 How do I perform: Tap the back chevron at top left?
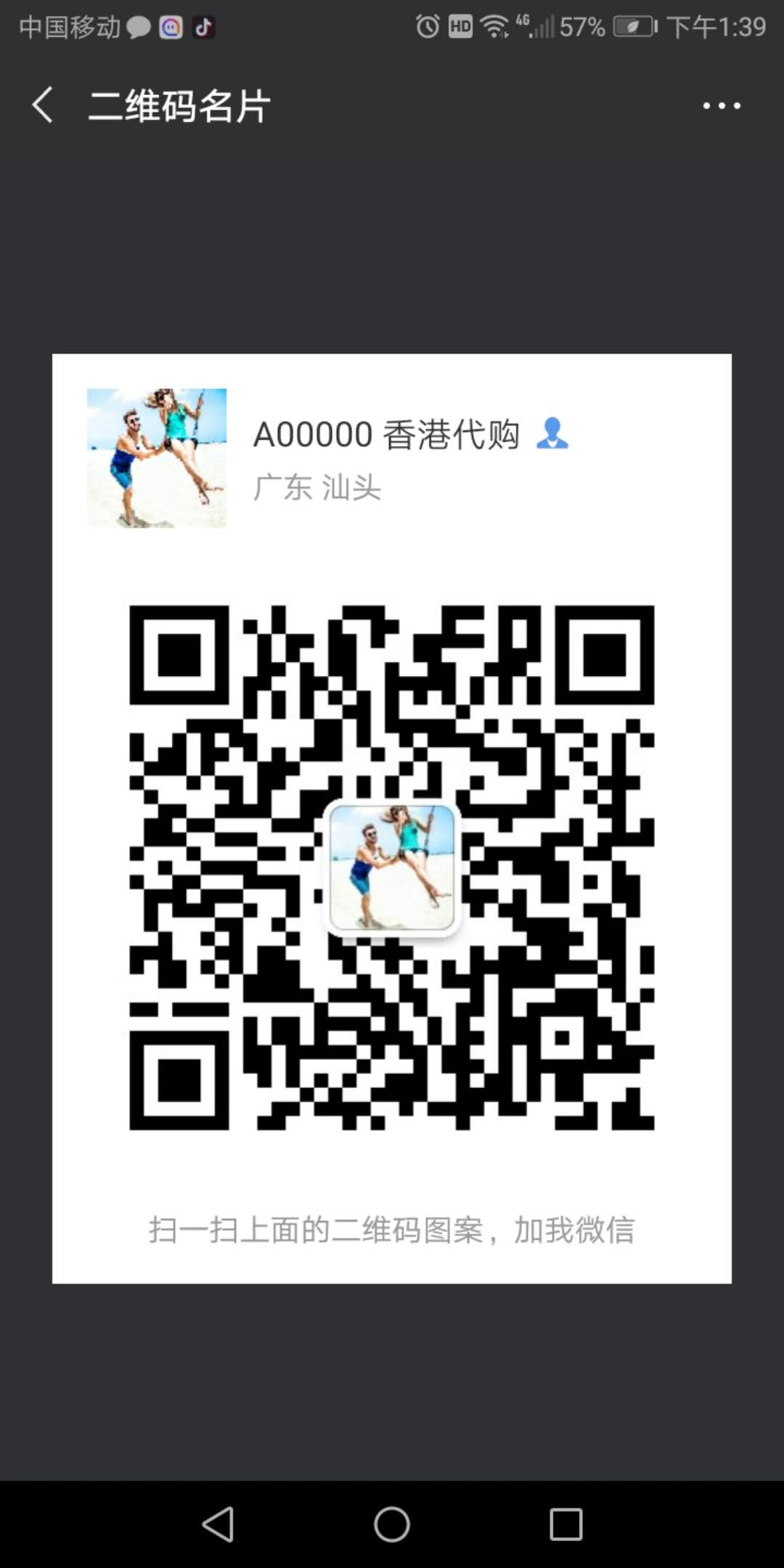42,105
